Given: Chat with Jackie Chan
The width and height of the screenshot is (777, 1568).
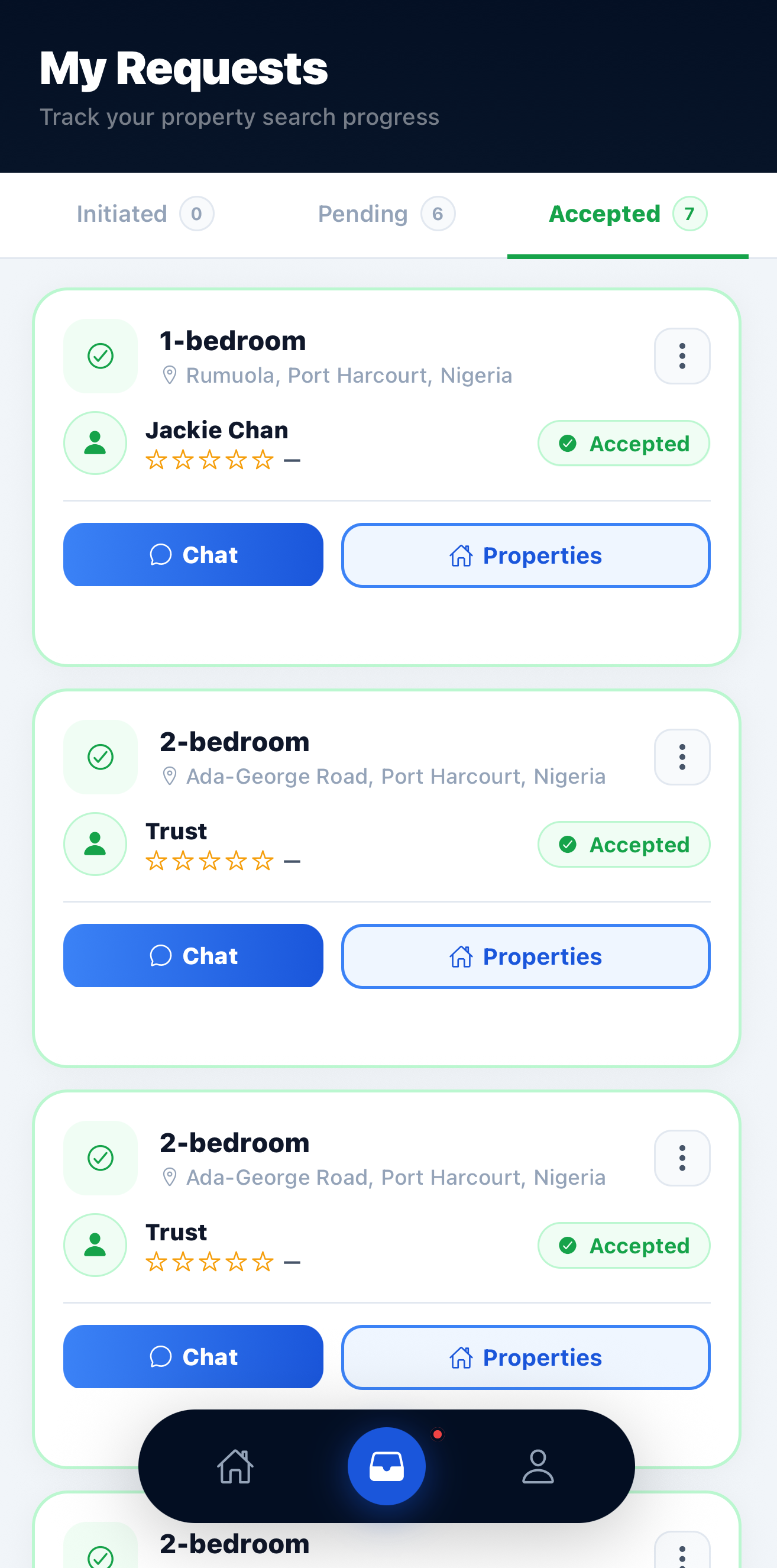Looking at the screenshot, I should tap(193, 555).
